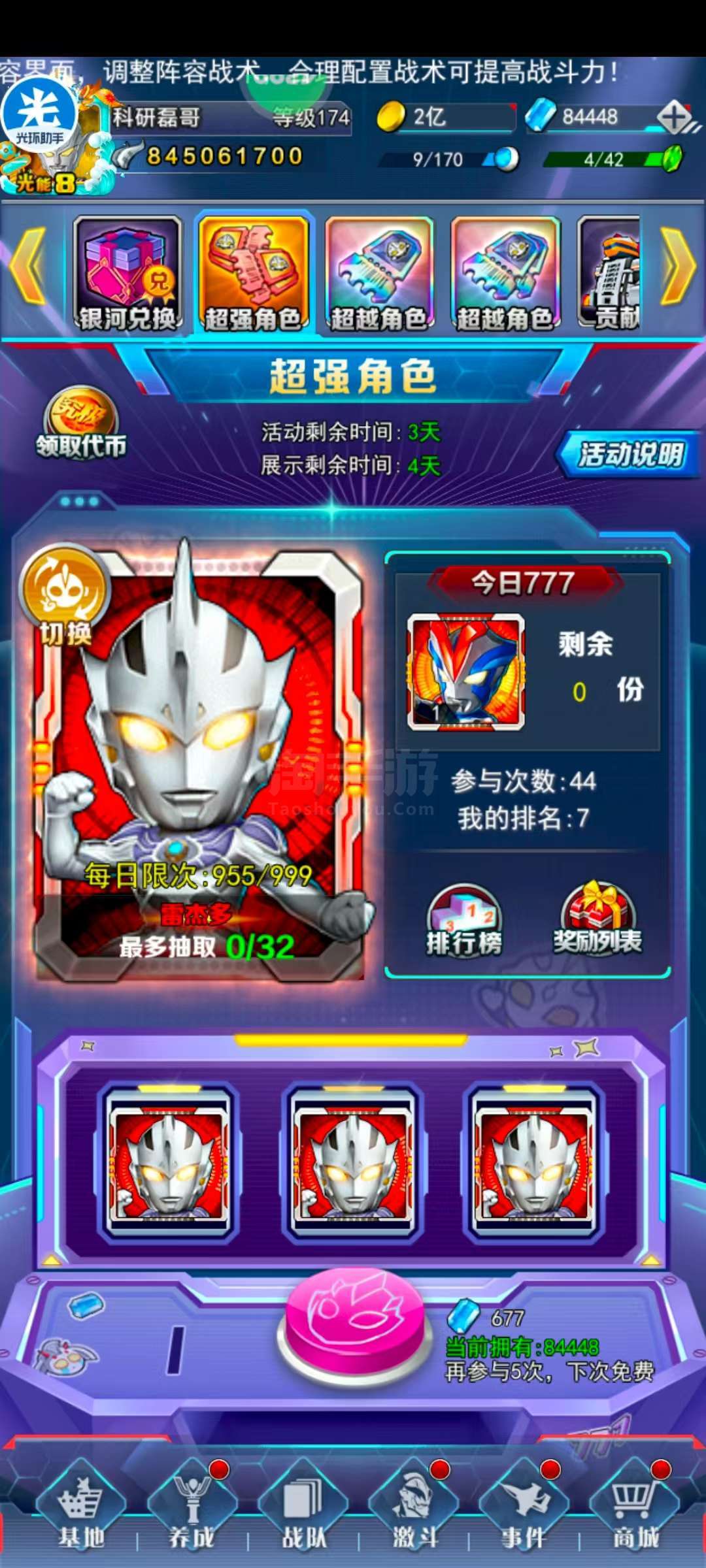Open the 事件 events tab
706x1568 pixels.
point(523,1509)
